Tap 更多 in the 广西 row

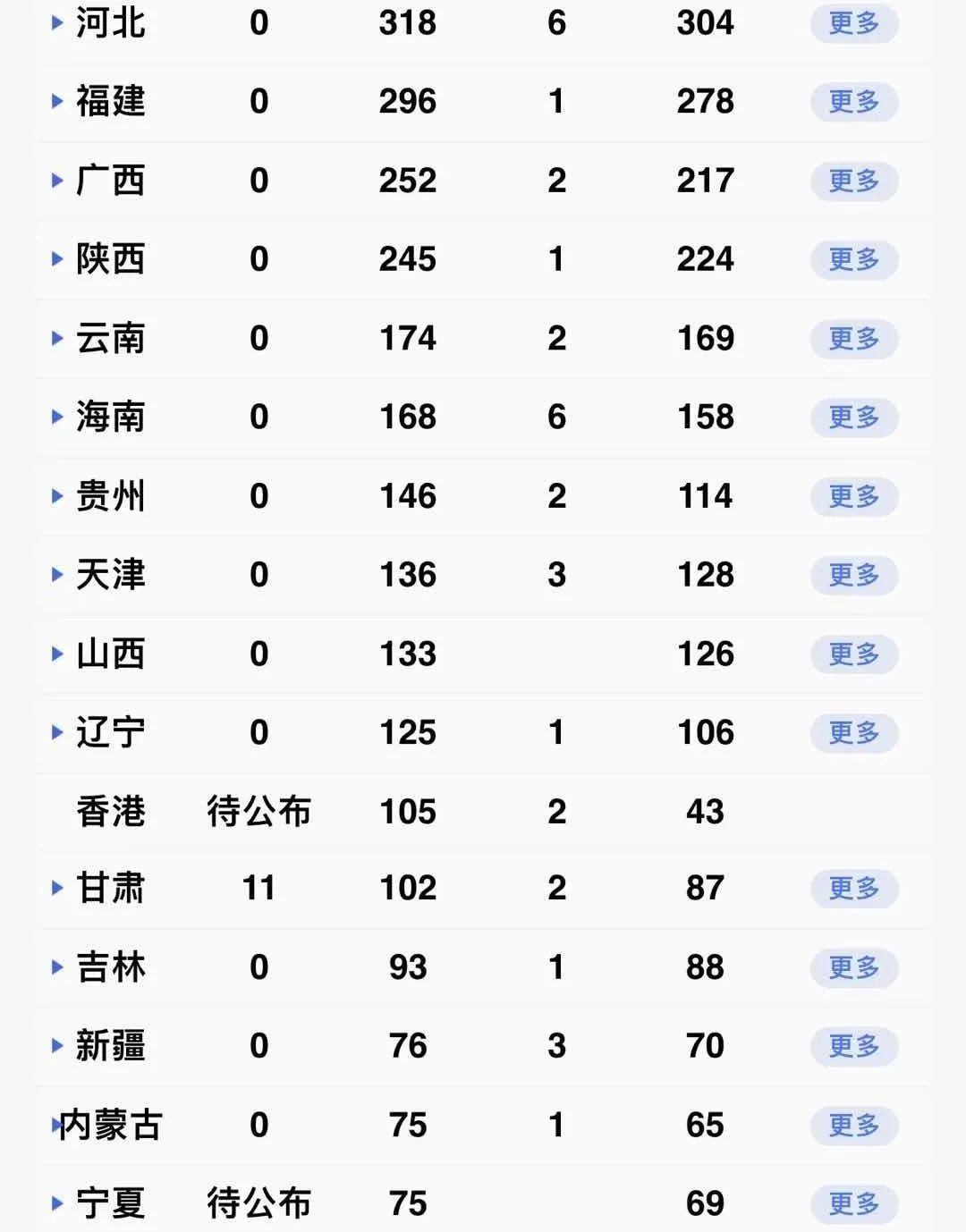point(853,181)
